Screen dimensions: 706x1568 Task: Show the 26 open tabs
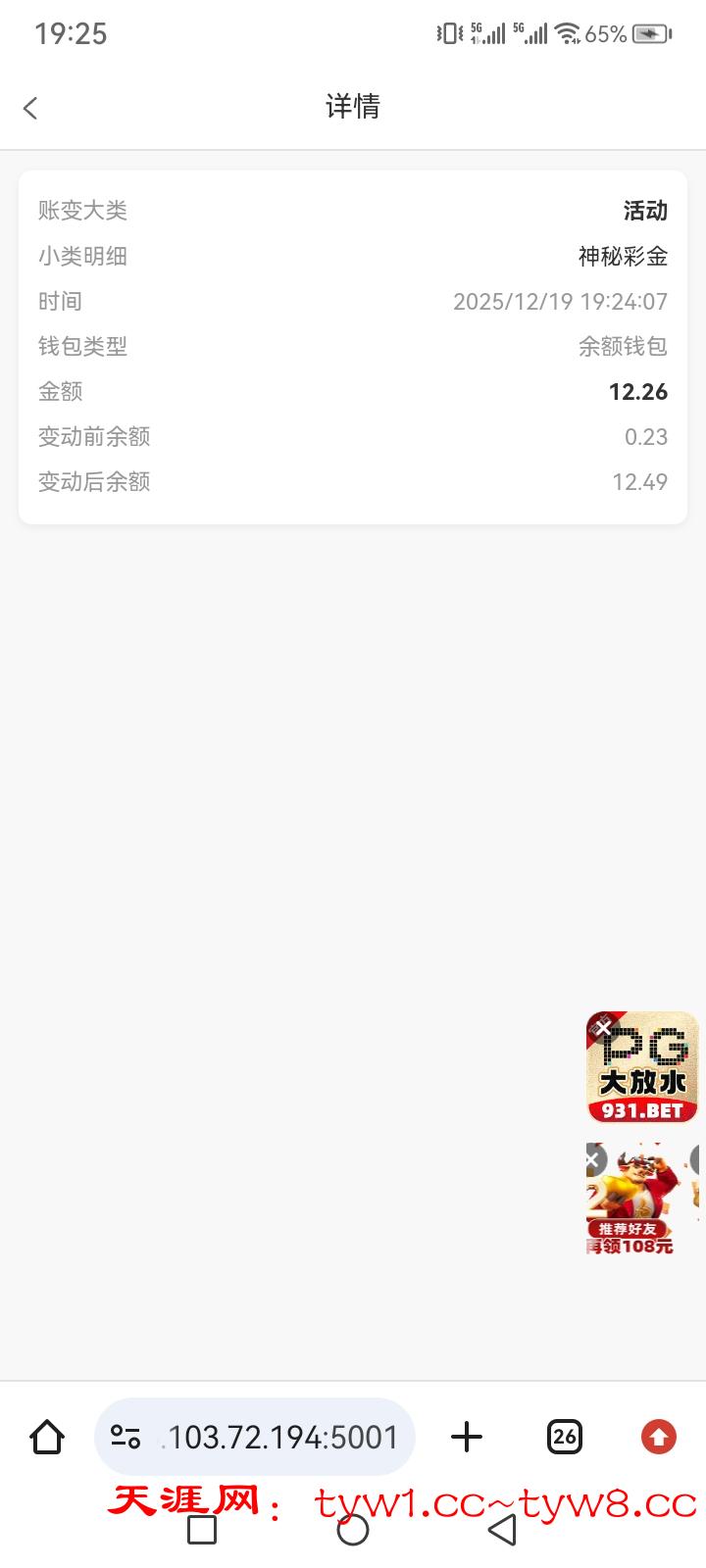[x=564, y=1437]
